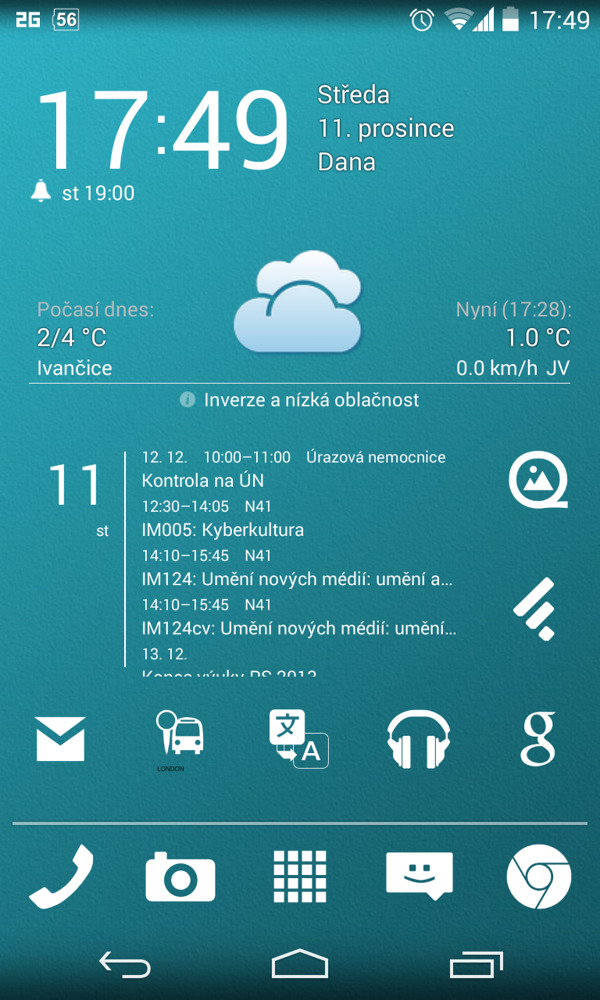Open the headphones music app
Image resolution: width=600 pixels, height=1000 pixels.
419,741
